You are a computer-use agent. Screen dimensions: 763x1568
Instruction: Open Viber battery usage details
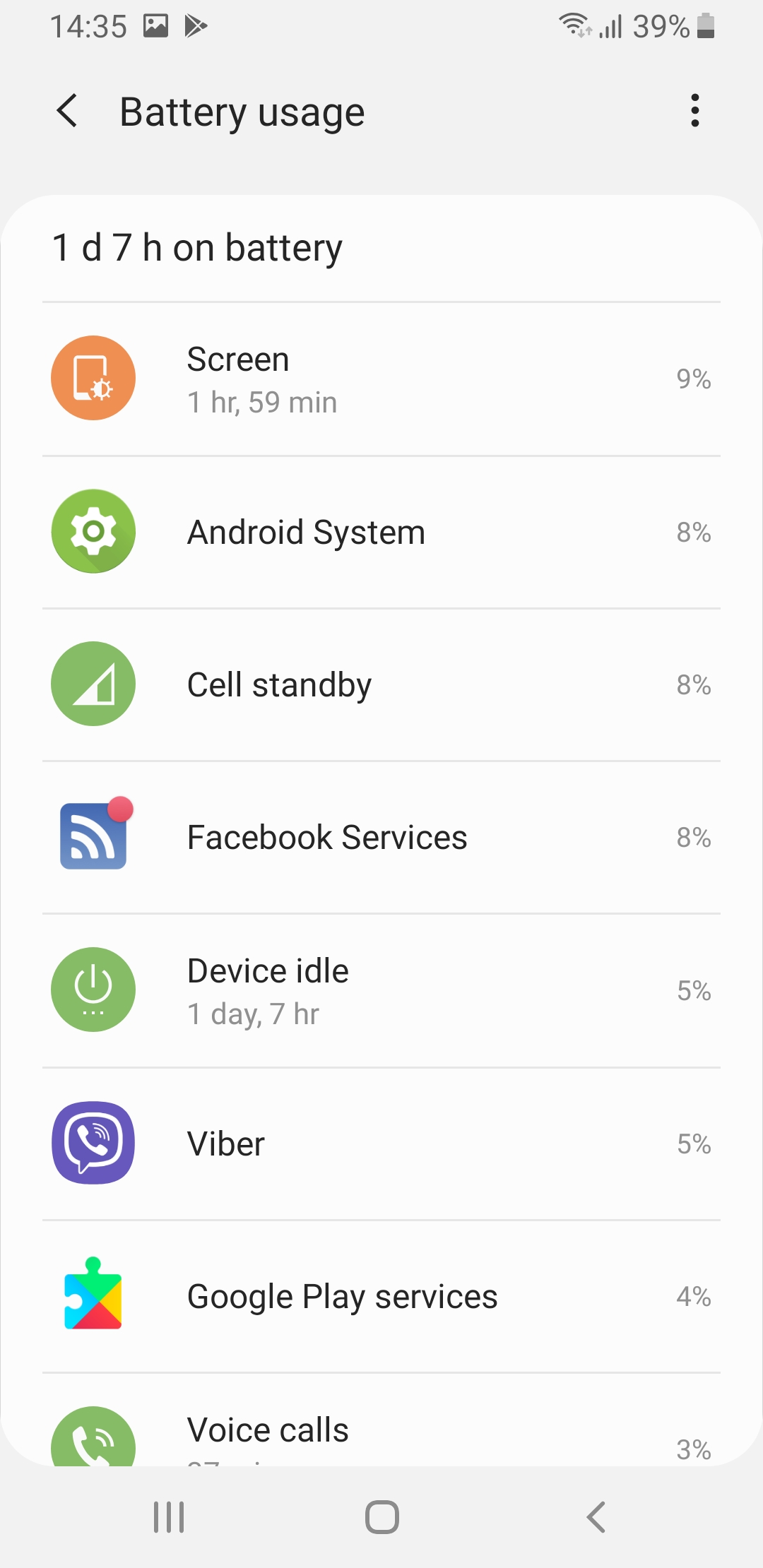(381, 1144)
